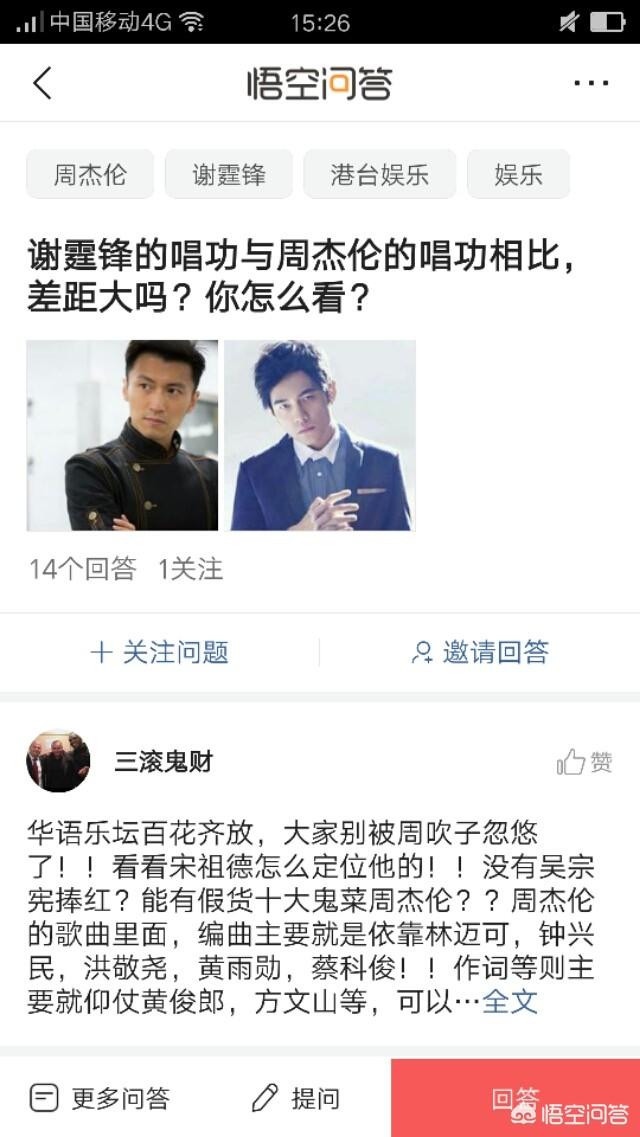Open the three-dot overflow menu
The image size is (640, 1137).
click(x=591, y=83)
